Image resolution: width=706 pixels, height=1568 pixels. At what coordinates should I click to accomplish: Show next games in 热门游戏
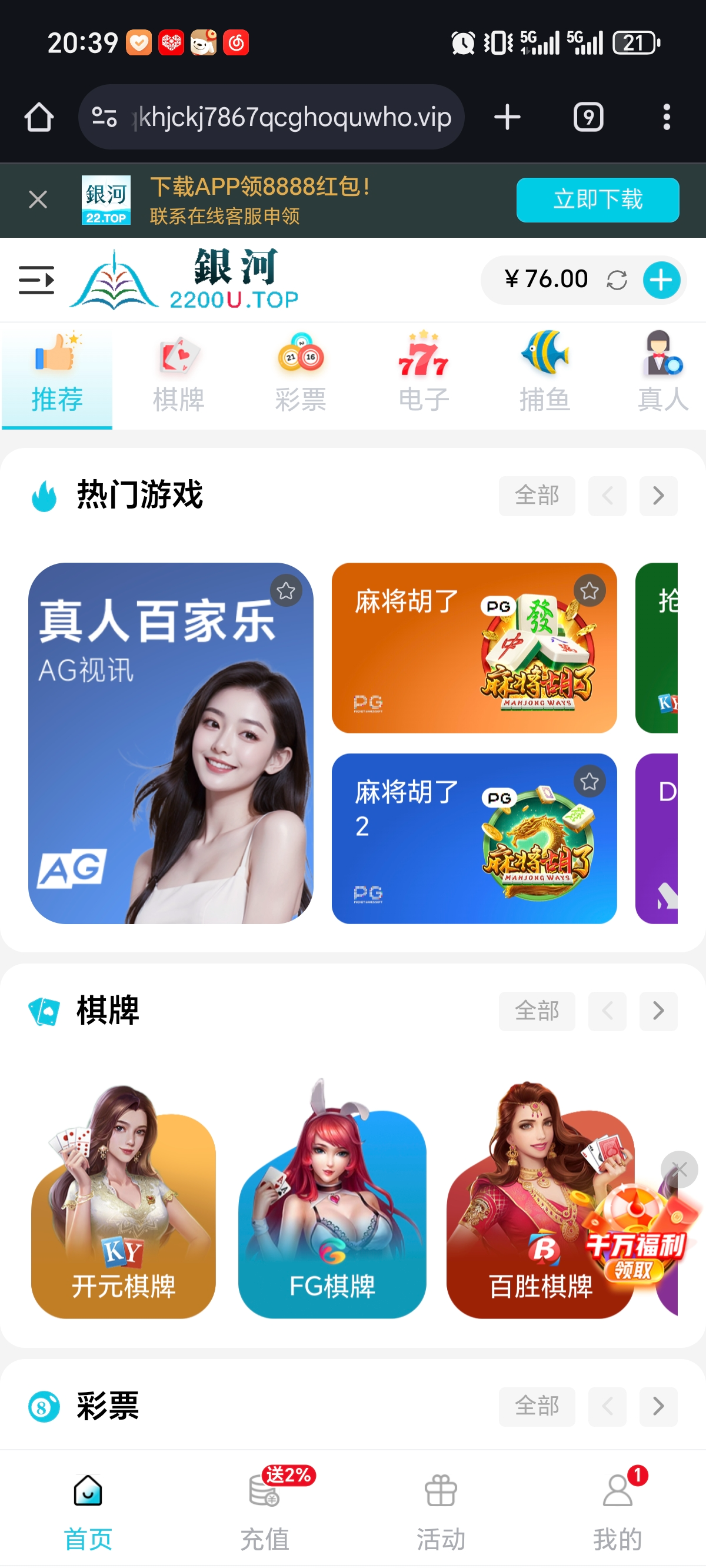[658, 496]
